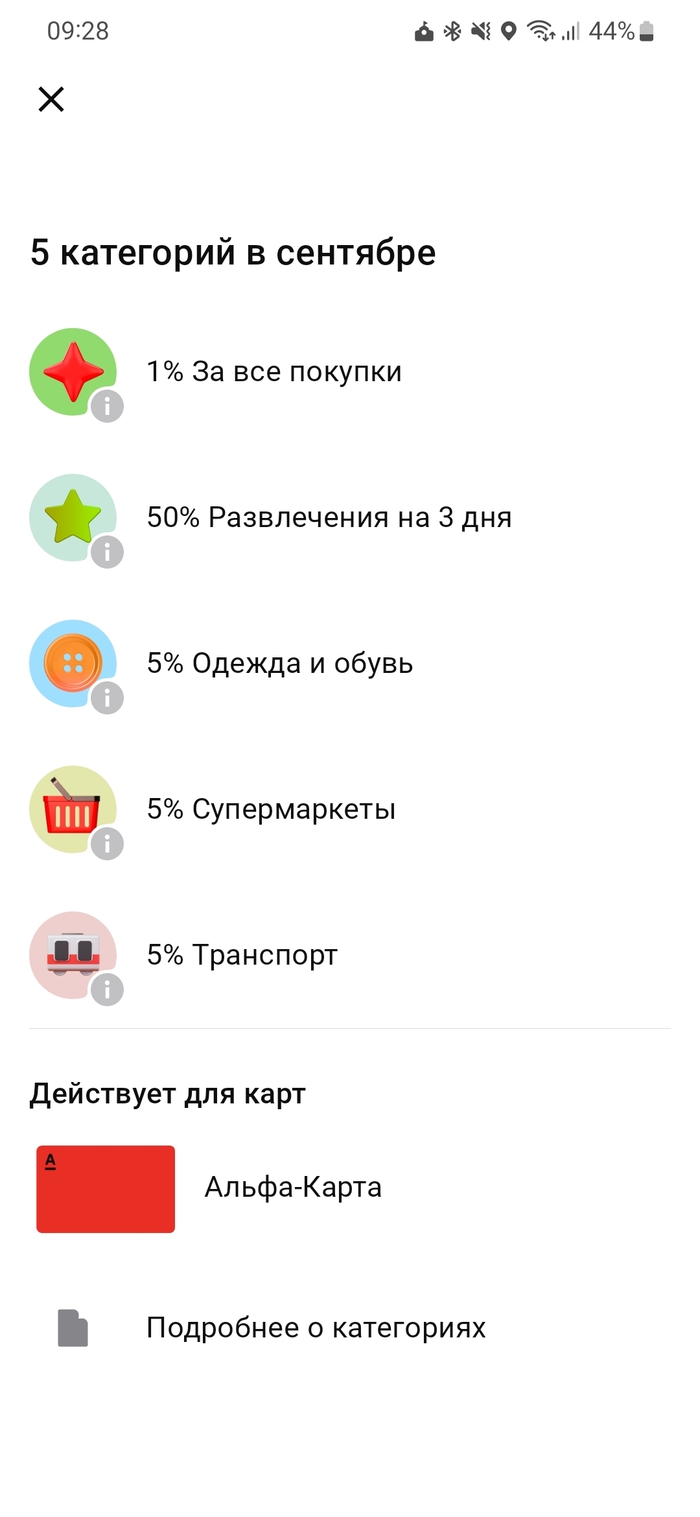Open the 5% Одежда и обувь category
Viewport: 700px width, 1517px height.
click(x=279, y=664)
